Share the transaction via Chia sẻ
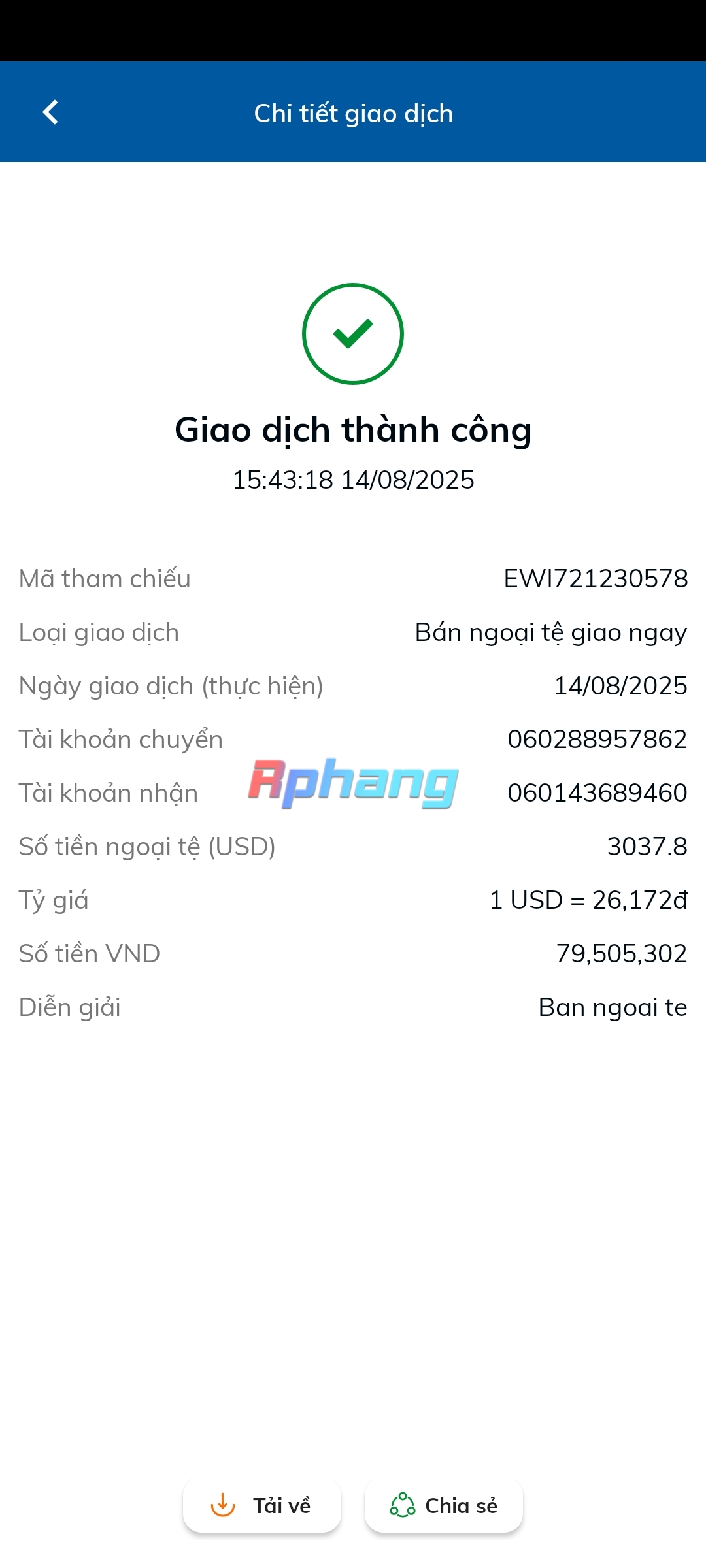 point(444,1505)
